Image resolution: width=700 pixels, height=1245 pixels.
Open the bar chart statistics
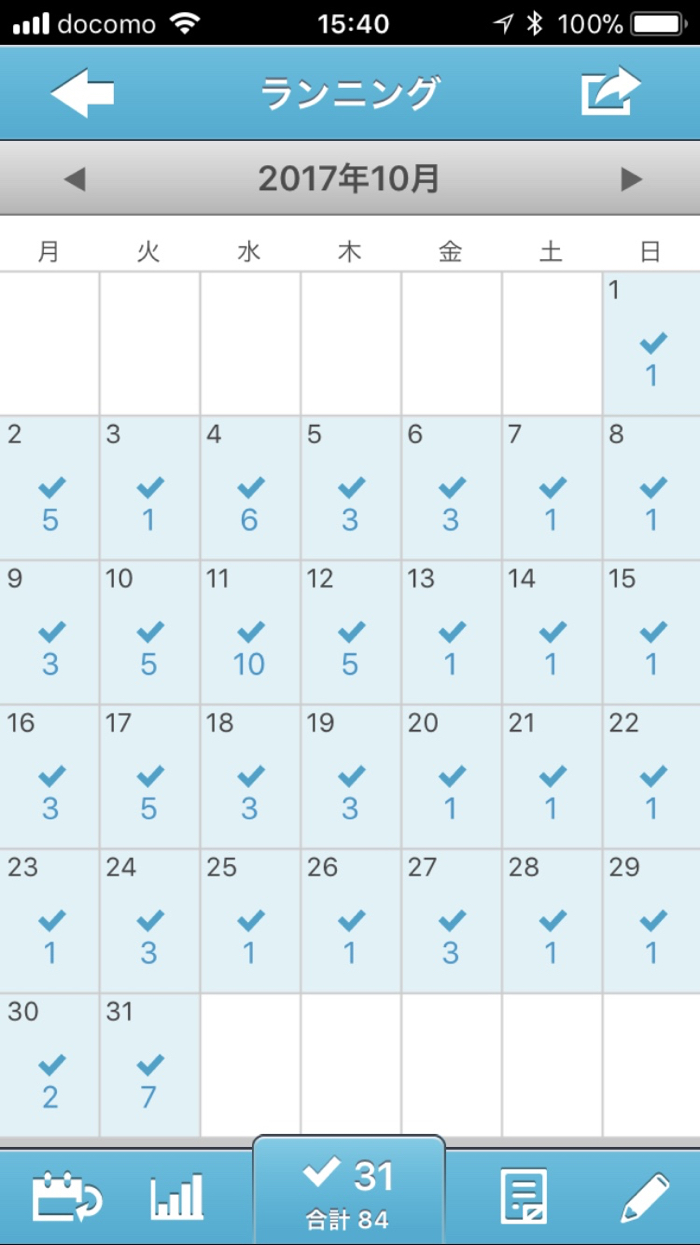coord(177,1196)
